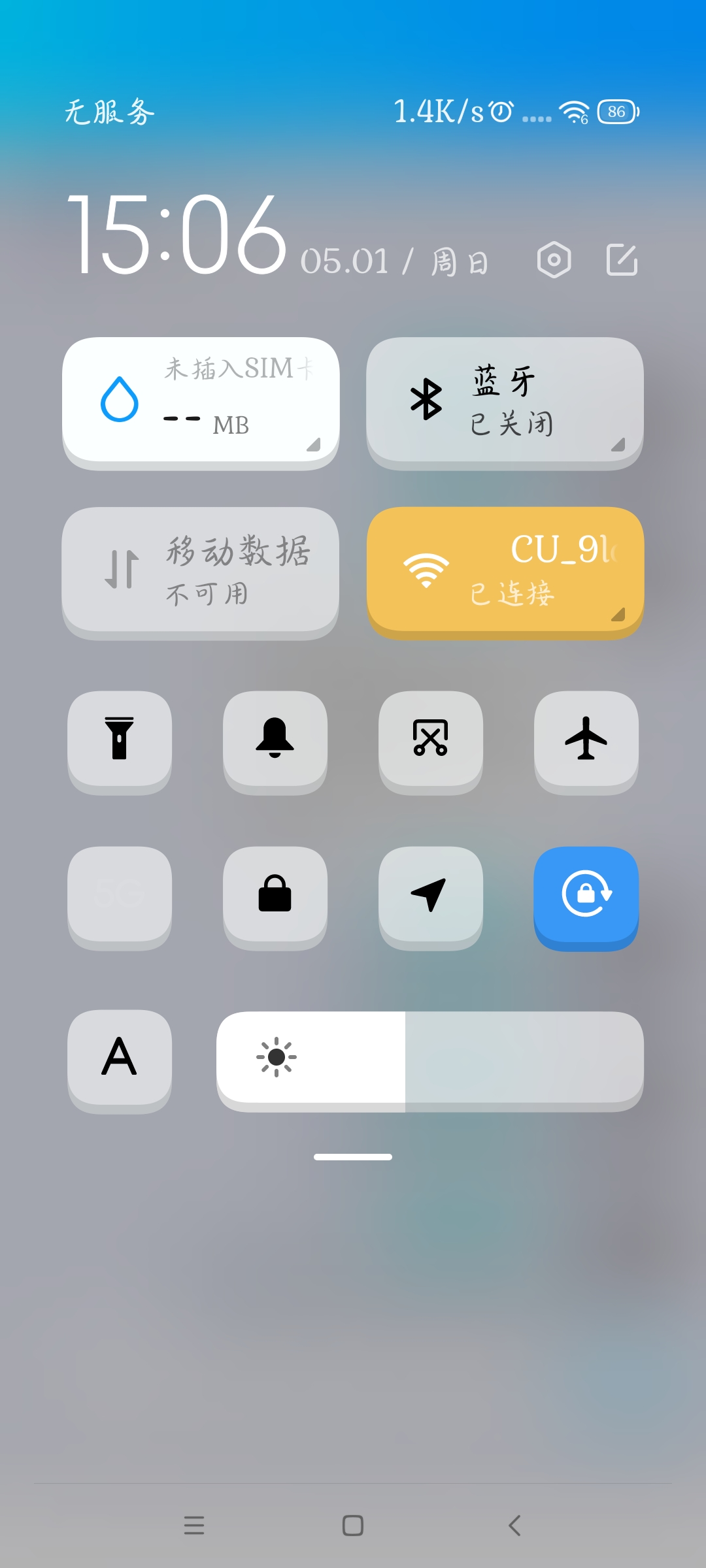Viewport: 706px width, 1568px height.
Task: Toggle the mobile data (移动数据) tile
Action: click(201, 570)
